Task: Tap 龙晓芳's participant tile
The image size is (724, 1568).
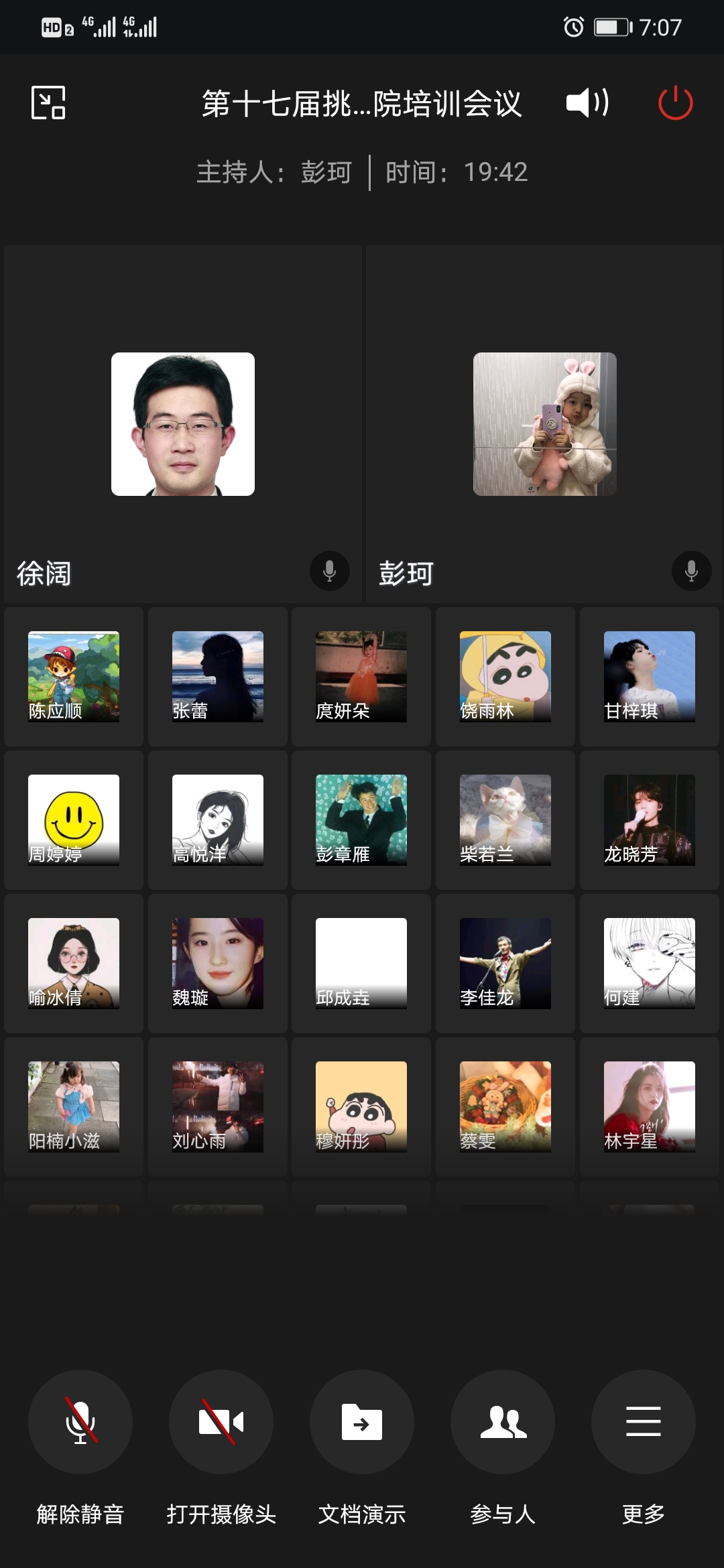Action: coord(649,820)
